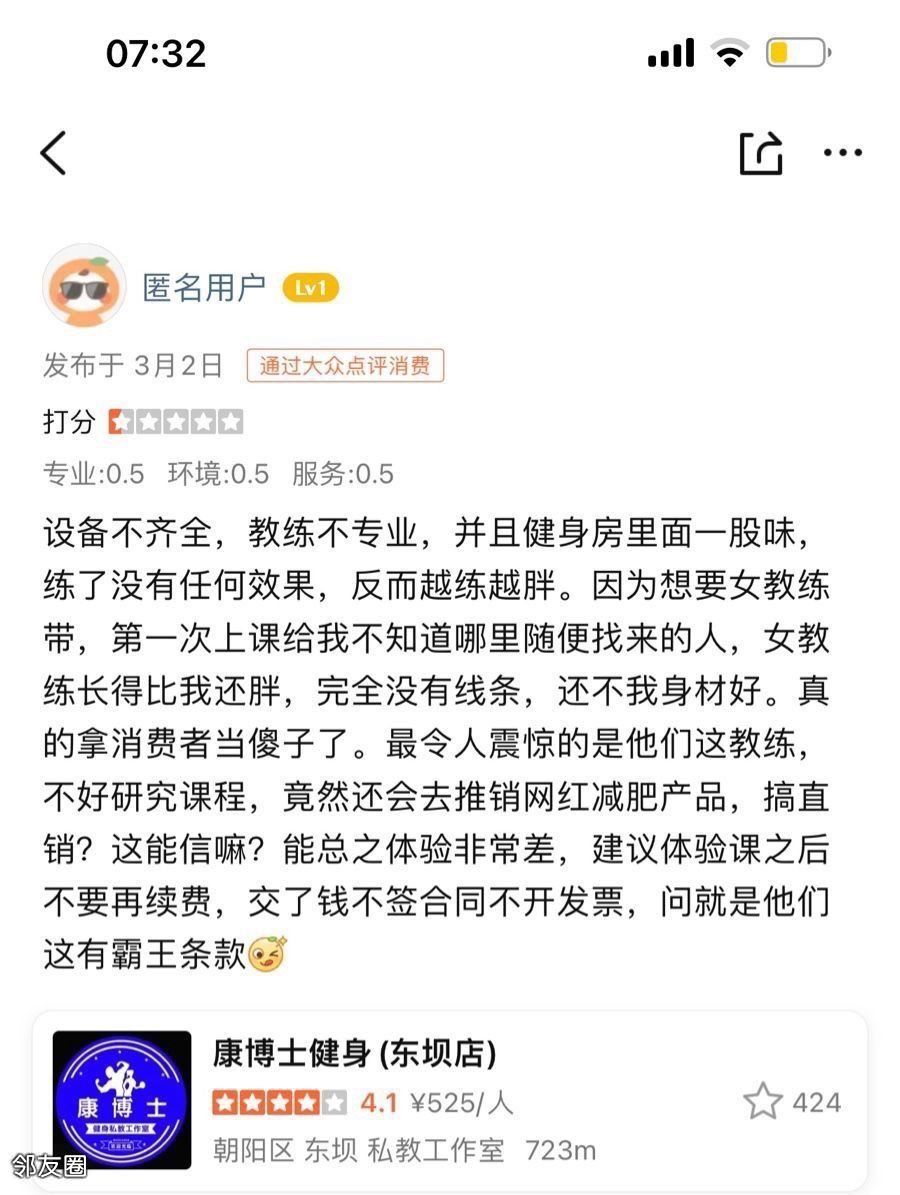Open the three-dot overflow menu
900x1195 pixels.
(842, 153)
